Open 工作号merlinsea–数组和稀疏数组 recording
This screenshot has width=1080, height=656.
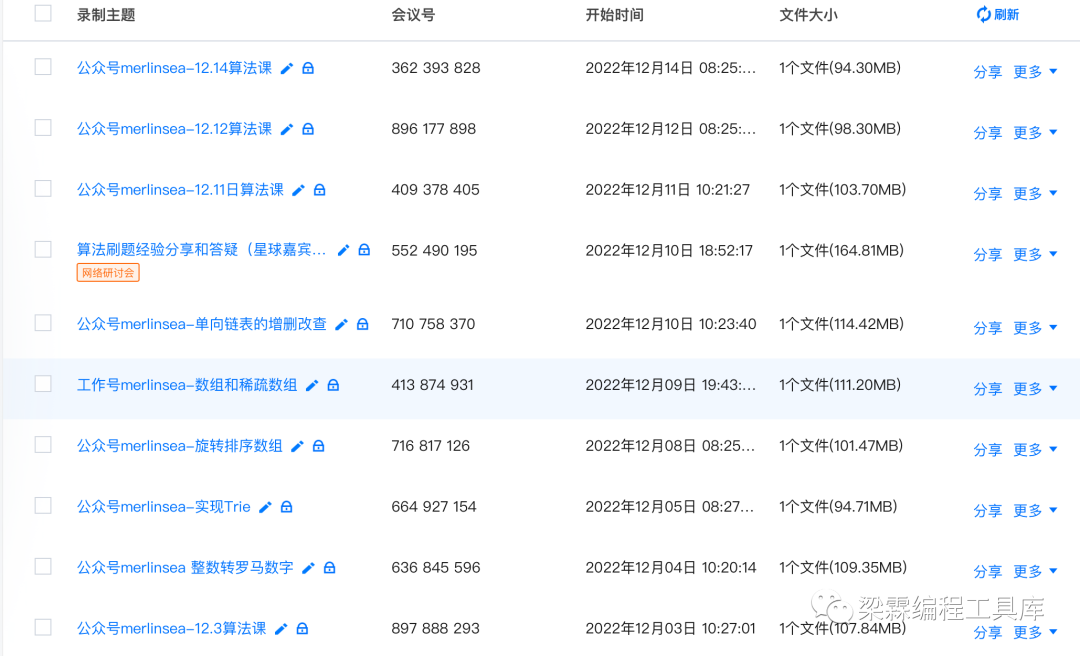point(186,385)
